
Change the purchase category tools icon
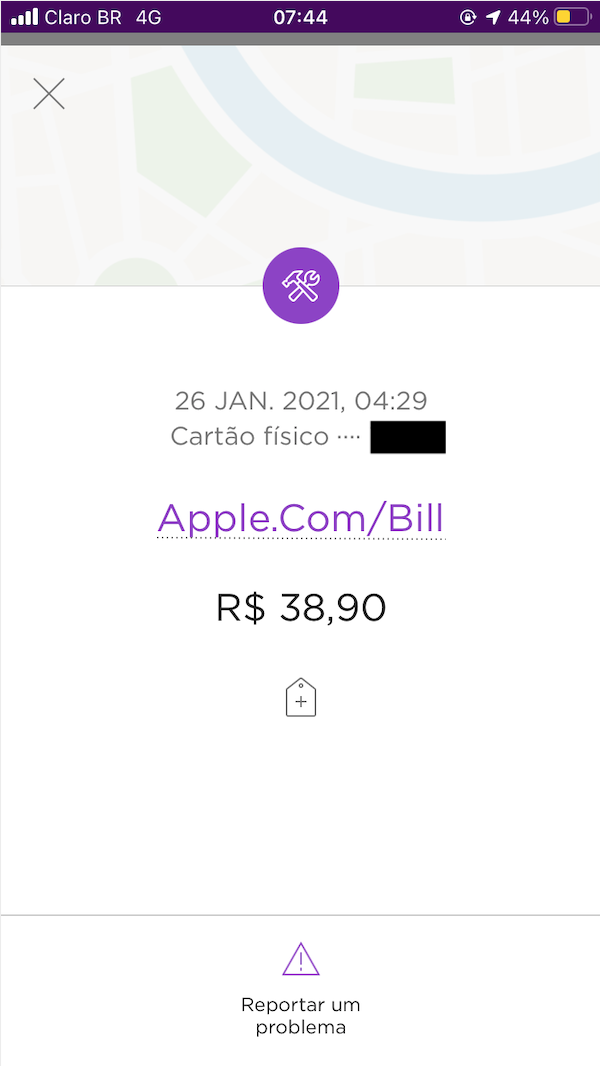point(301,286)
